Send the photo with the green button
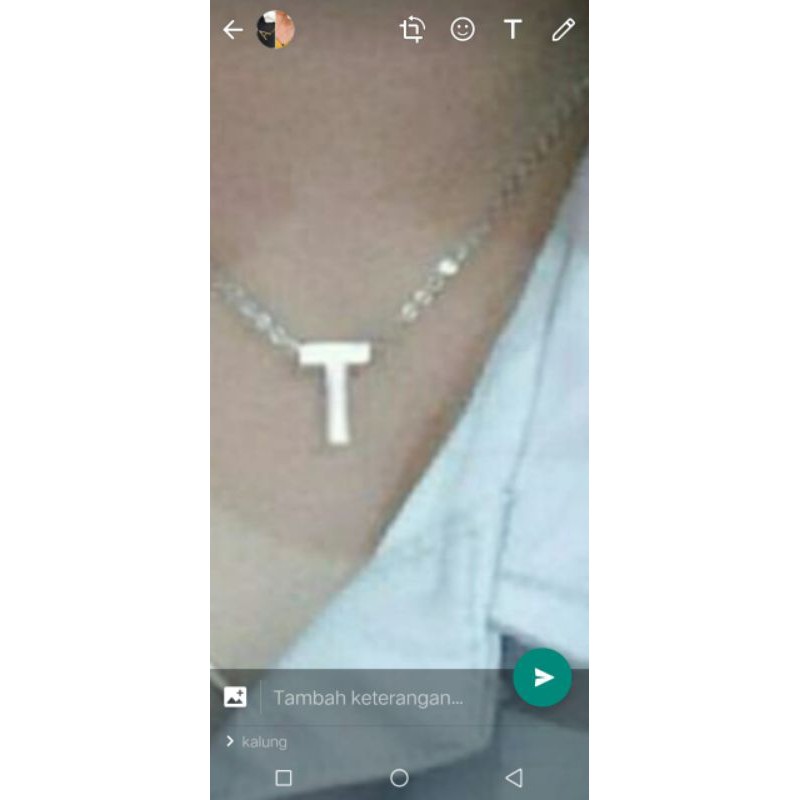This screenshot has width=800, height=800. click(542, 678)
